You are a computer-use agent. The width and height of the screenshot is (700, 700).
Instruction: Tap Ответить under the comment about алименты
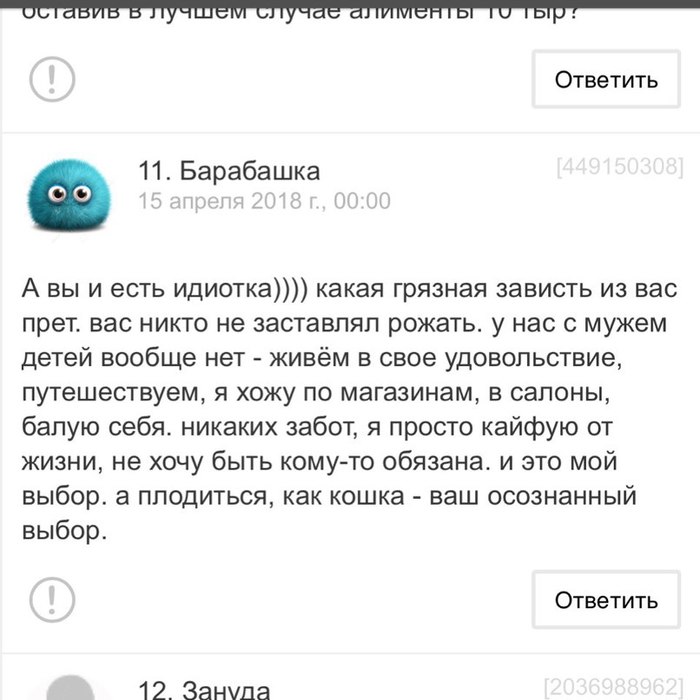(606, 79)
